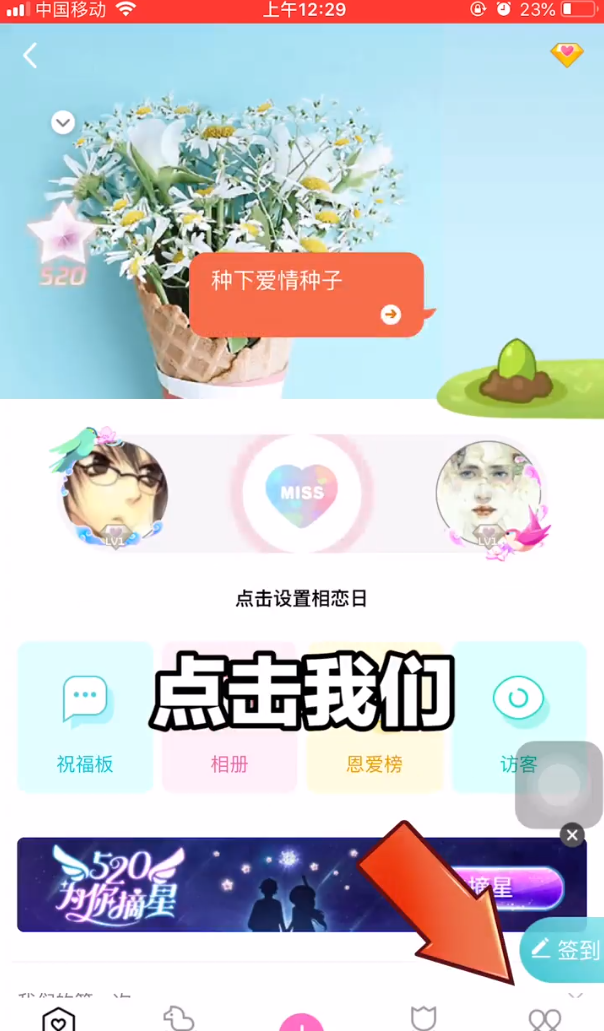Go back using the top-left arrow

30,56
